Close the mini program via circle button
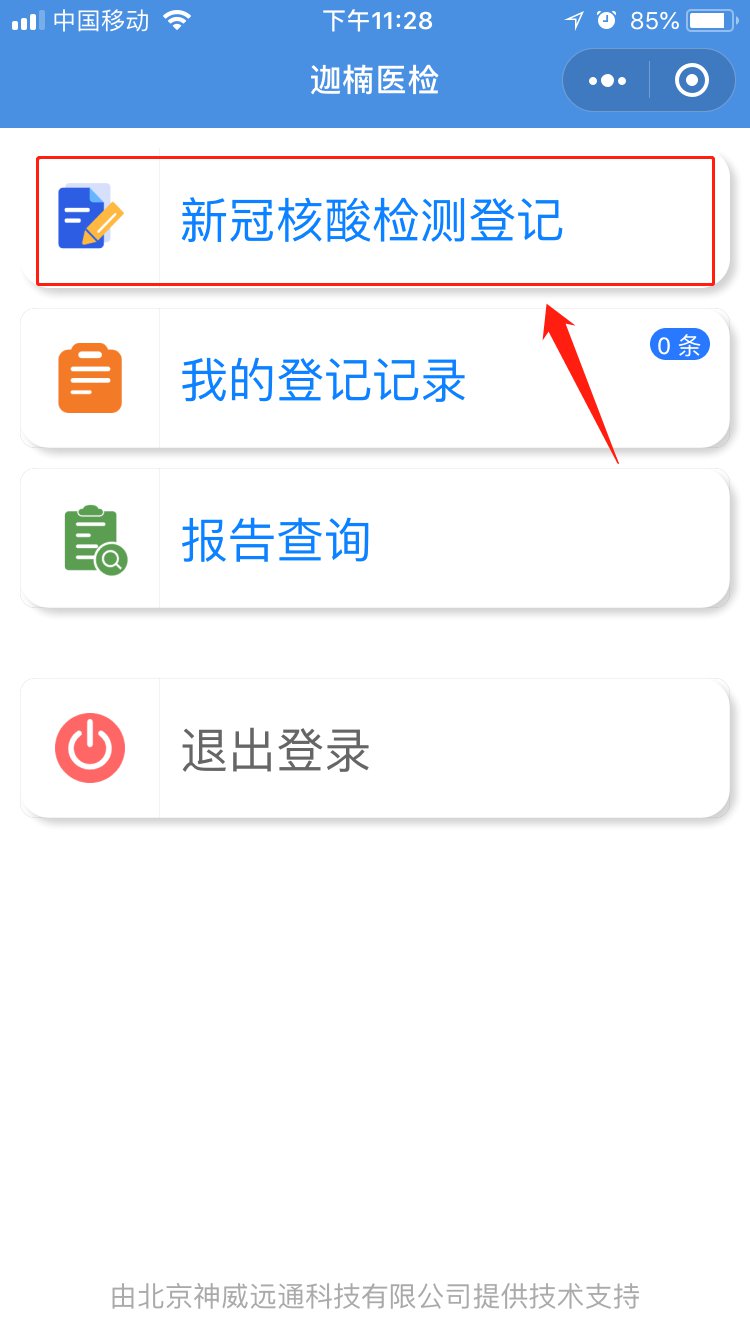The width and height of the screenshot is (750, 1334). click(692, 81)
